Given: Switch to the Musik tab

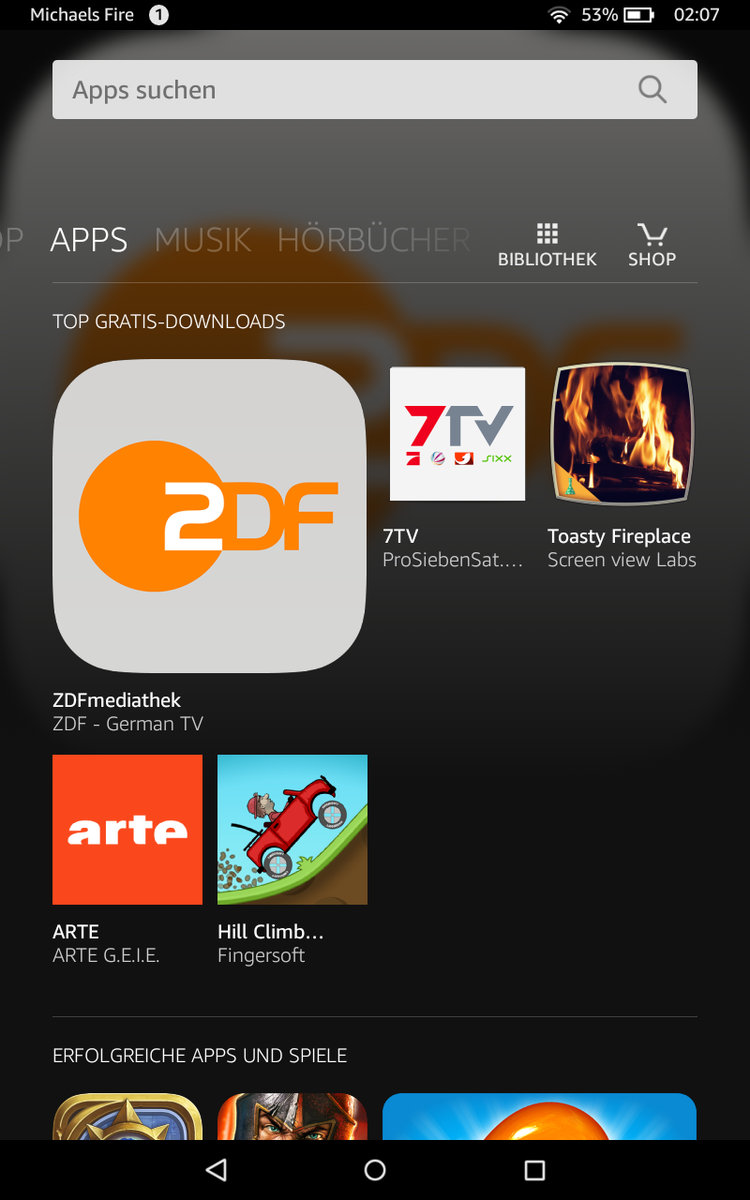Looking at the screenshot, I should [203, 240].
